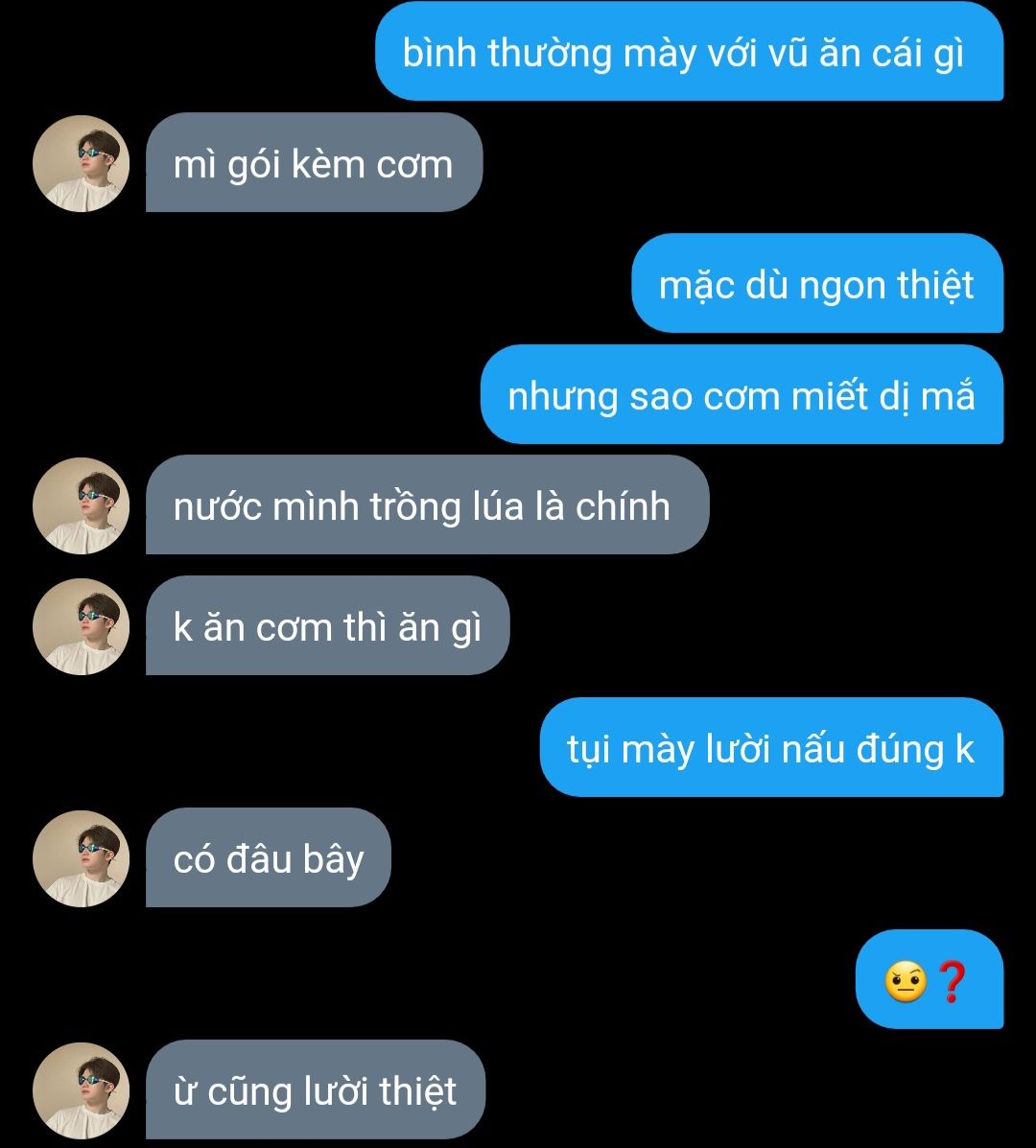The height and width of the screenshot is (1148, 1036).
Task: Select profile photo beside "ừ cũng lười thiệt"
Action: (x=81, y=1090)
